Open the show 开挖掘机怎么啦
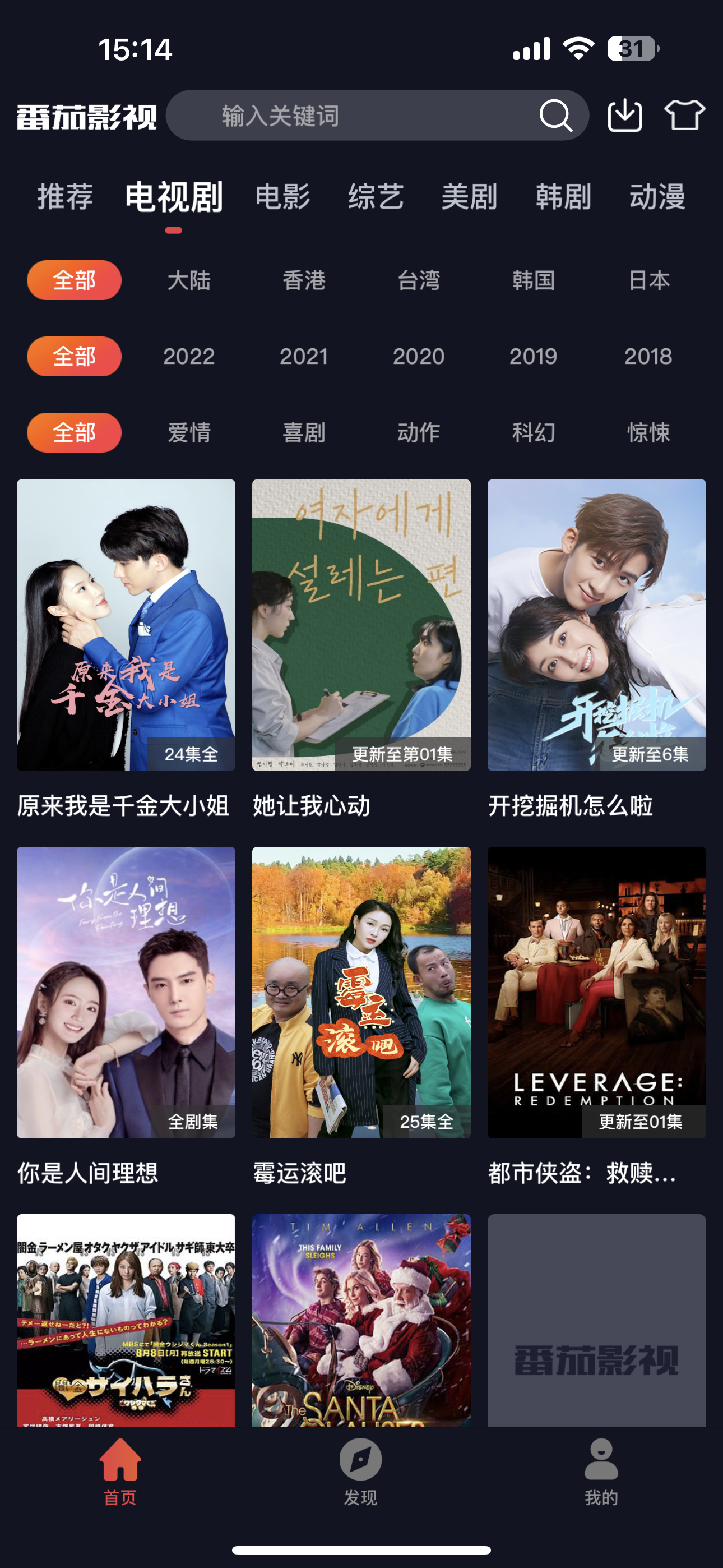Image resolution: width=723 pixels, height=1568 pixels. pos(596,625)
